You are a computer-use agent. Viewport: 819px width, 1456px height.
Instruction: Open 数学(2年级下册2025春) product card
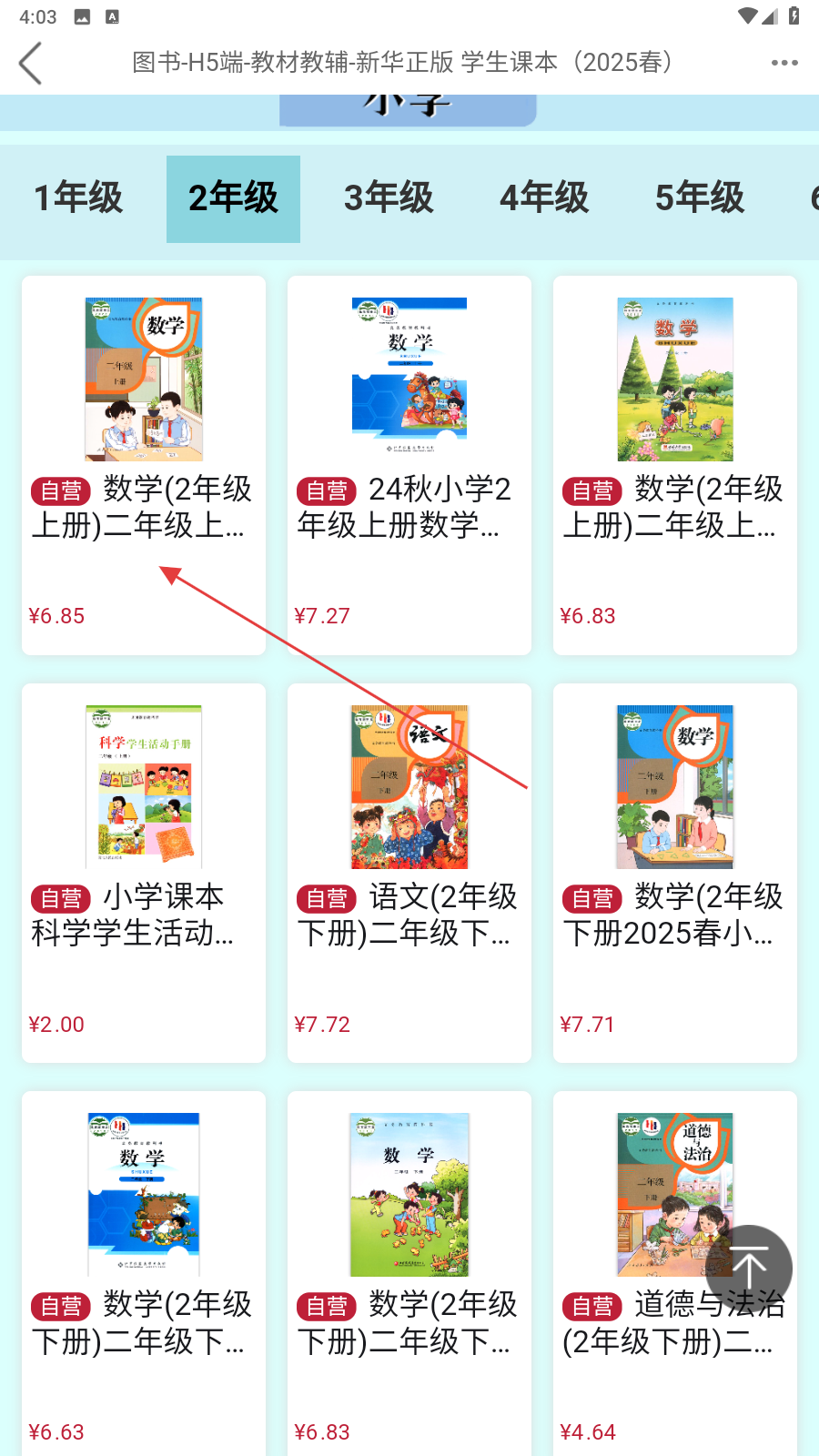point(674,872)
